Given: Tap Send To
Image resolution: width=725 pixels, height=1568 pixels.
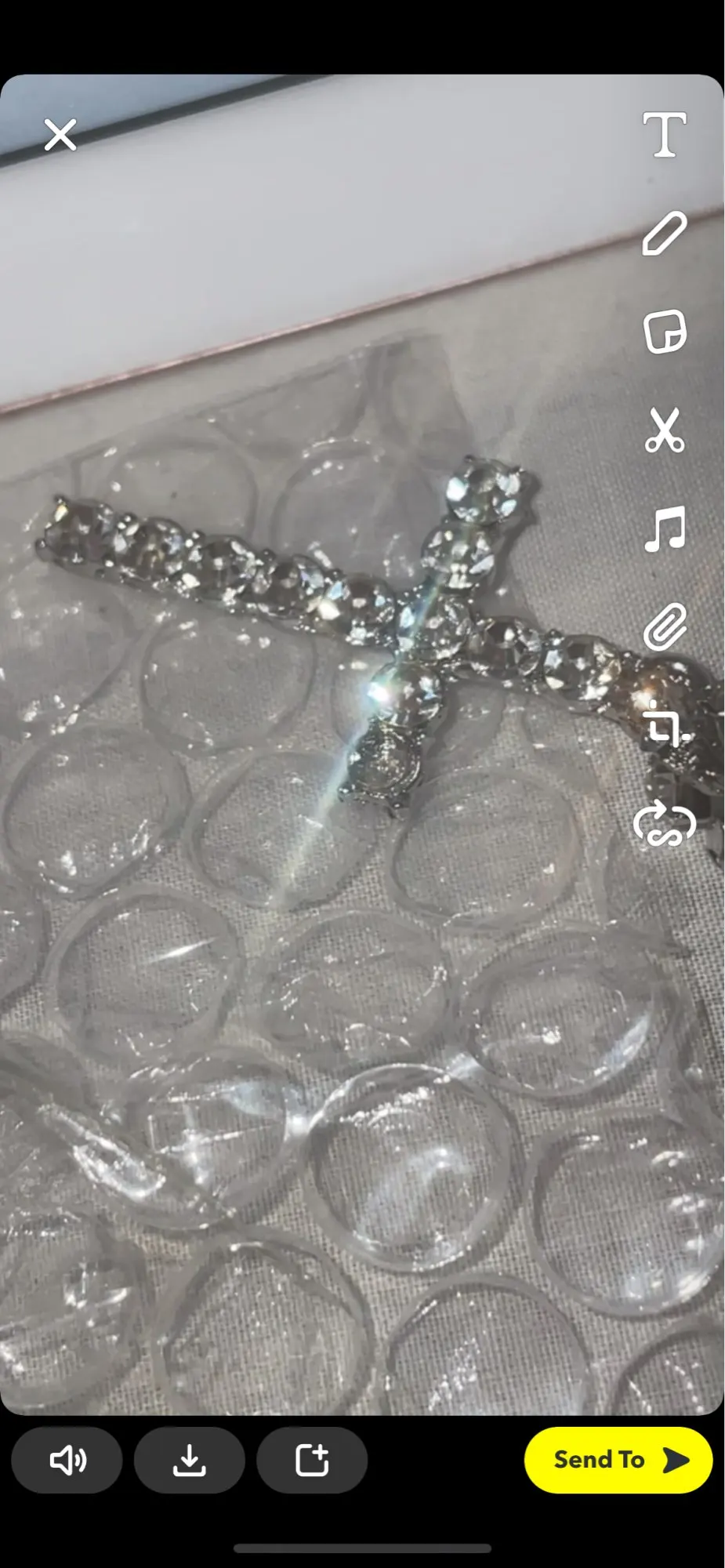Looking at the screenshot, I should pyautogui.click(x=618, y=1460).
